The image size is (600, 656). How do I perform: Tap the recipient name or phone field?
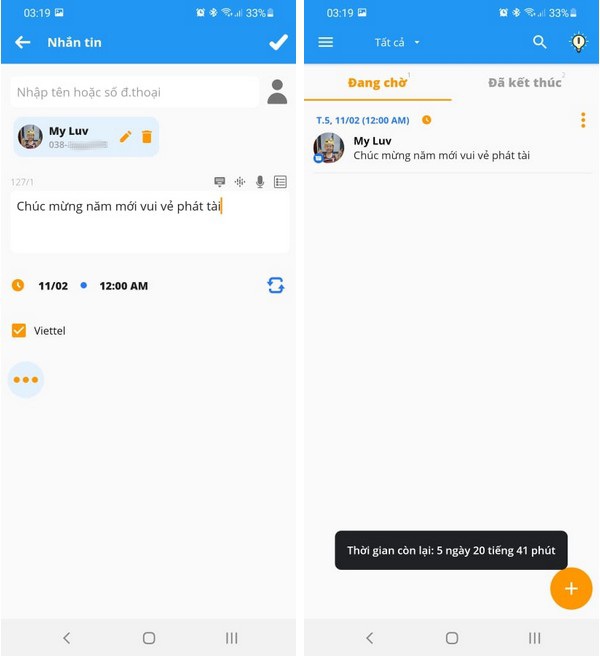coord(134,92)
